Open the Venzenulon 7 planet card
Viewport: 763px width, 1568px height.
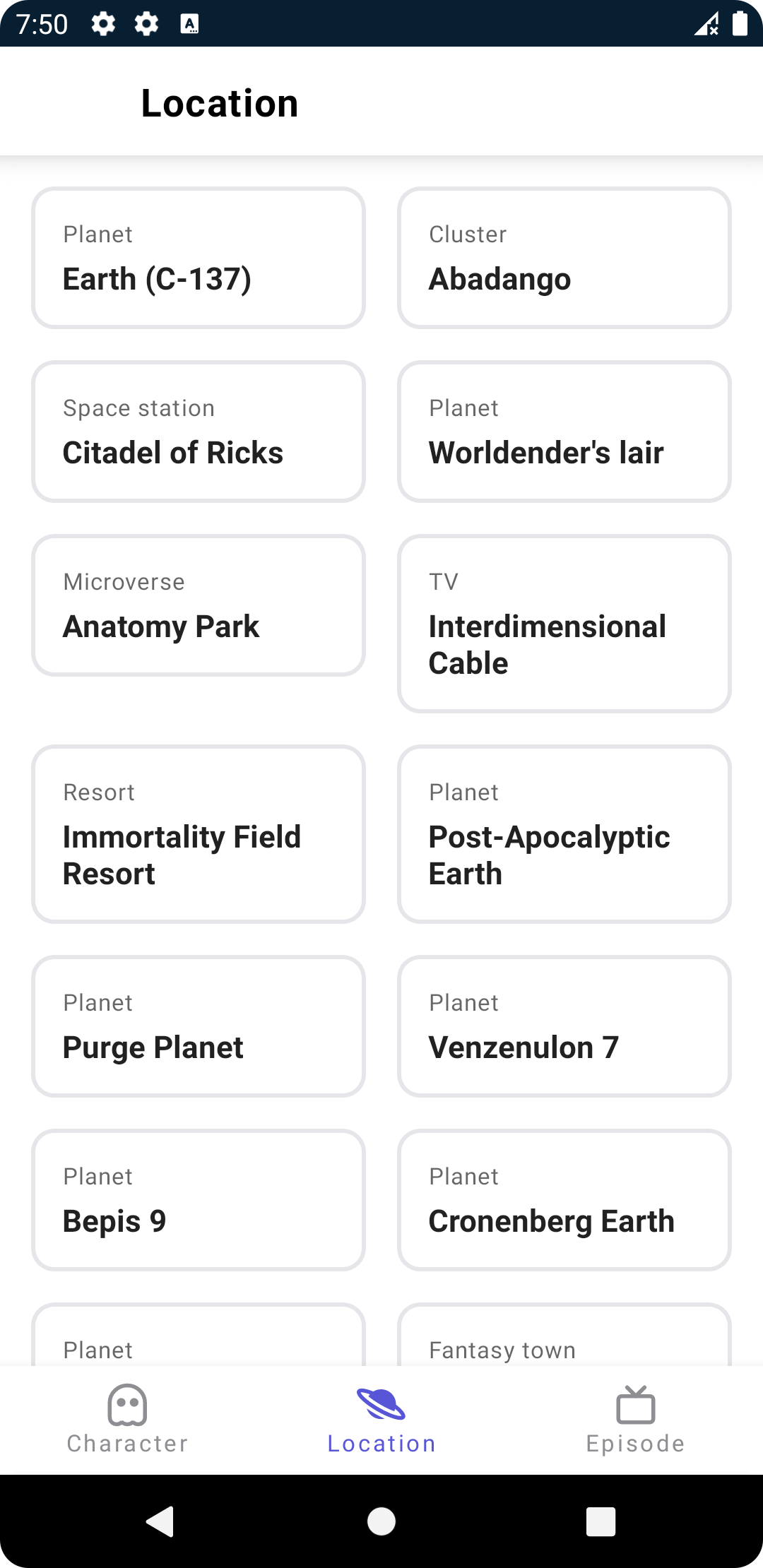(x=564, y=1026)
